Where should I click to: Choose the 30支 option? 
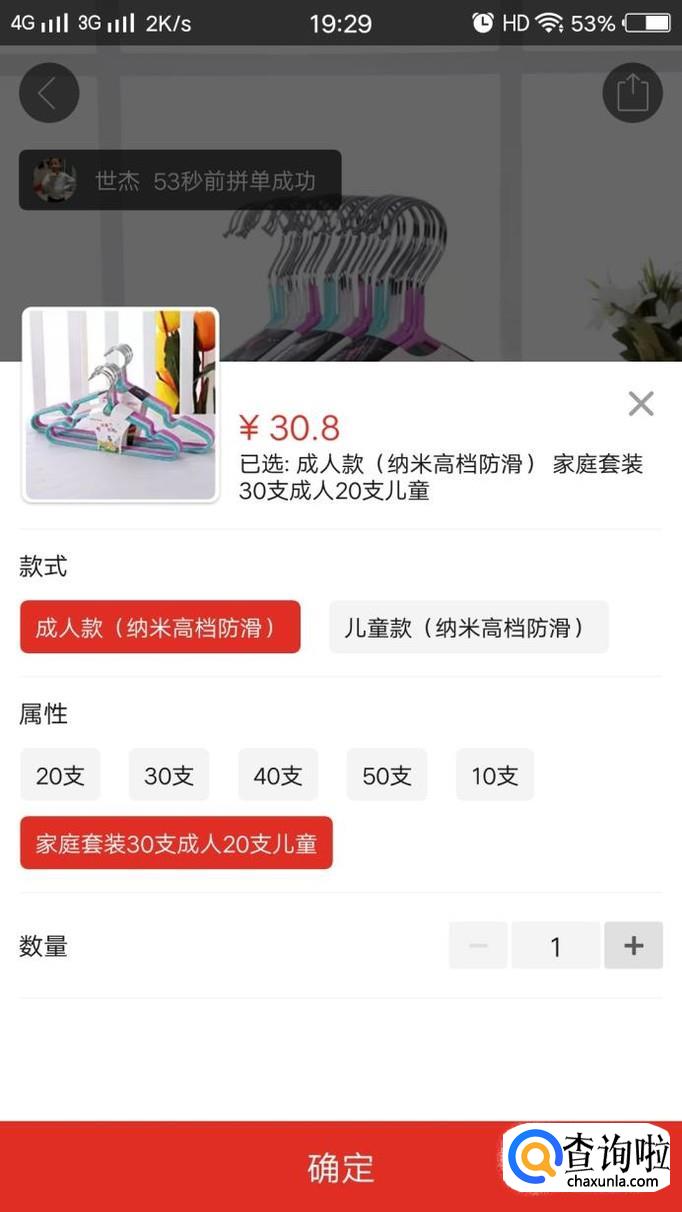point(169,776)
